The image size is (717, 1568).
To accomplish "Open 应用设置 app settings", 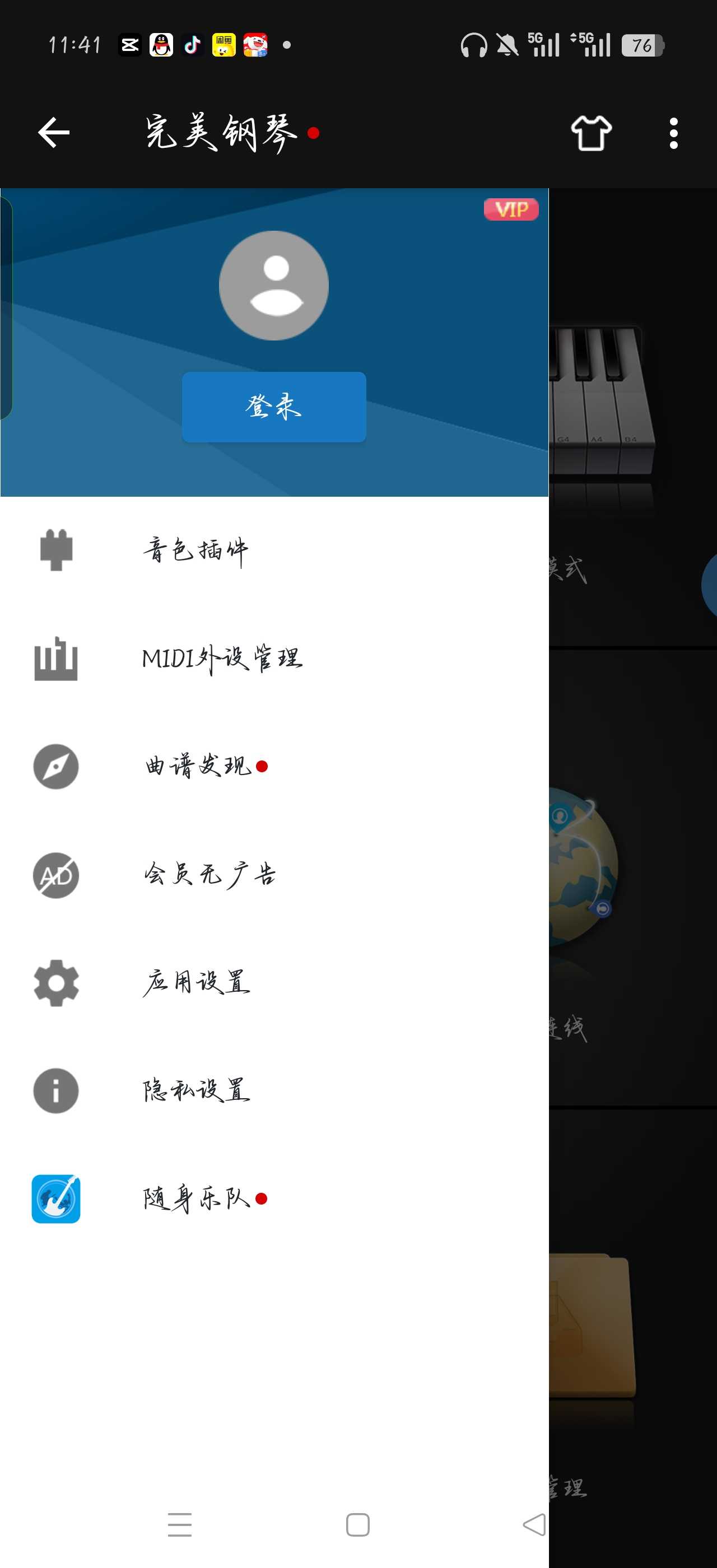I will [196, 982].
